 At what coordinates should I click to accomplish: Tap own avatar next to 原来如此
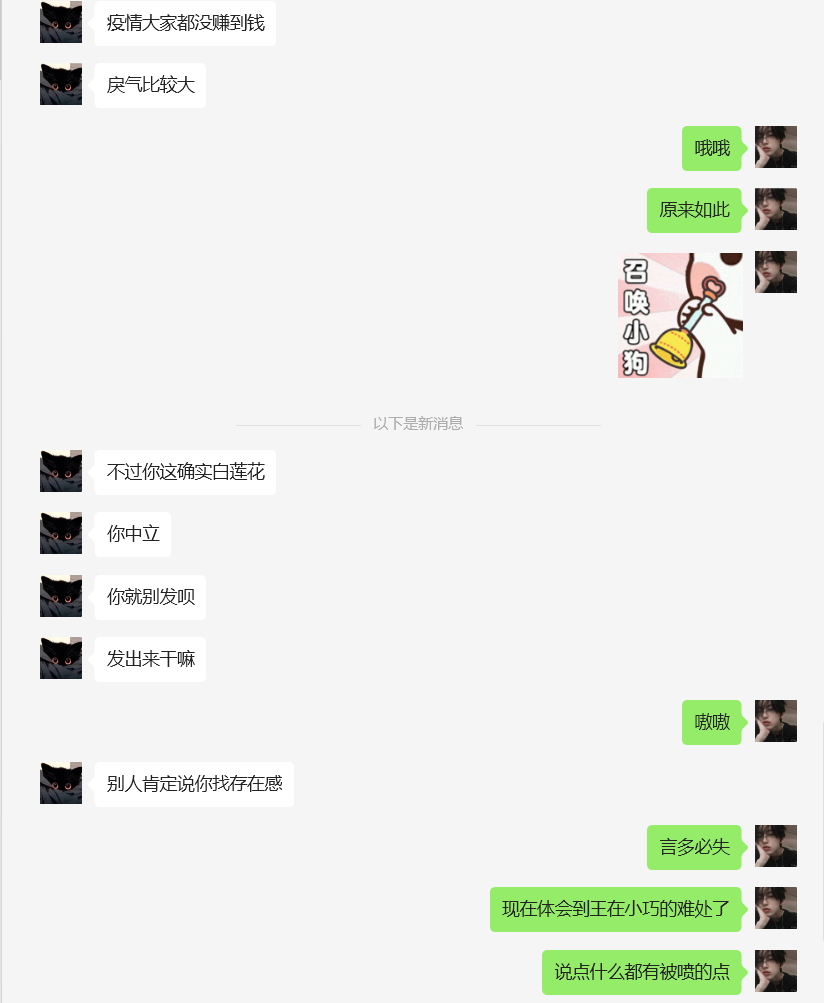775,209
